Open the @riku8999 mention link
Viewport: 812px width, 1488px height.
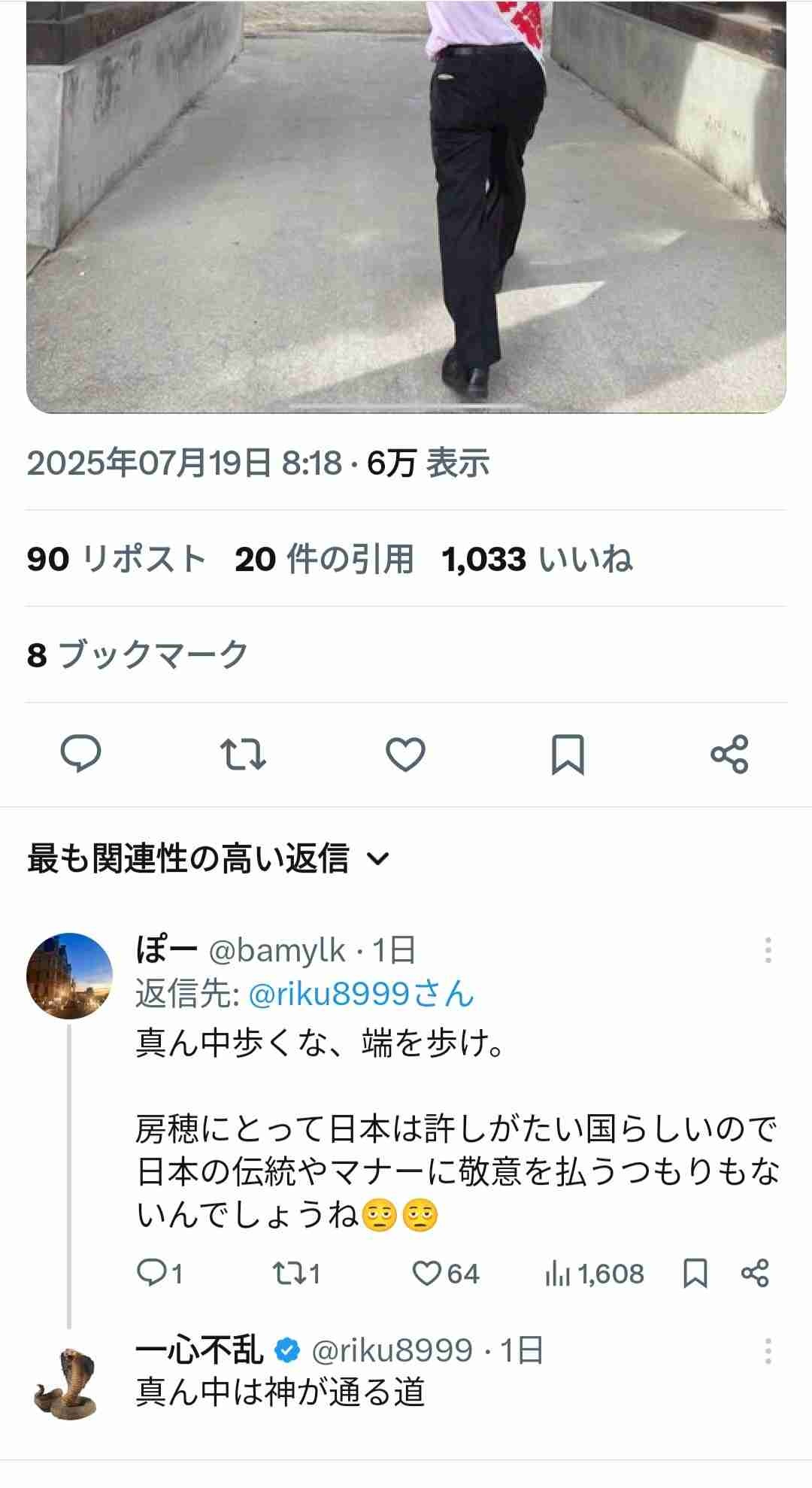(x=361, y=995)
